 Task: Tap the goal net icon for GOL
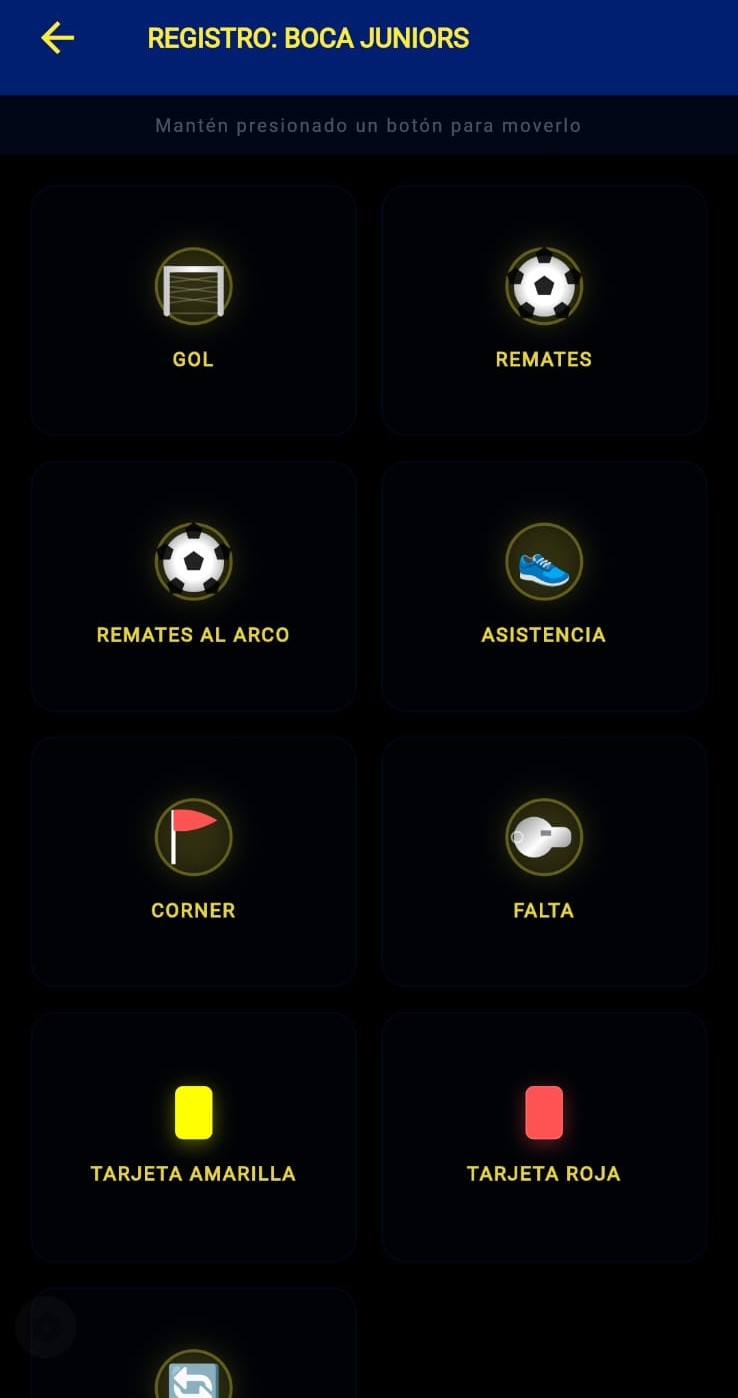[x=193, y=285]
